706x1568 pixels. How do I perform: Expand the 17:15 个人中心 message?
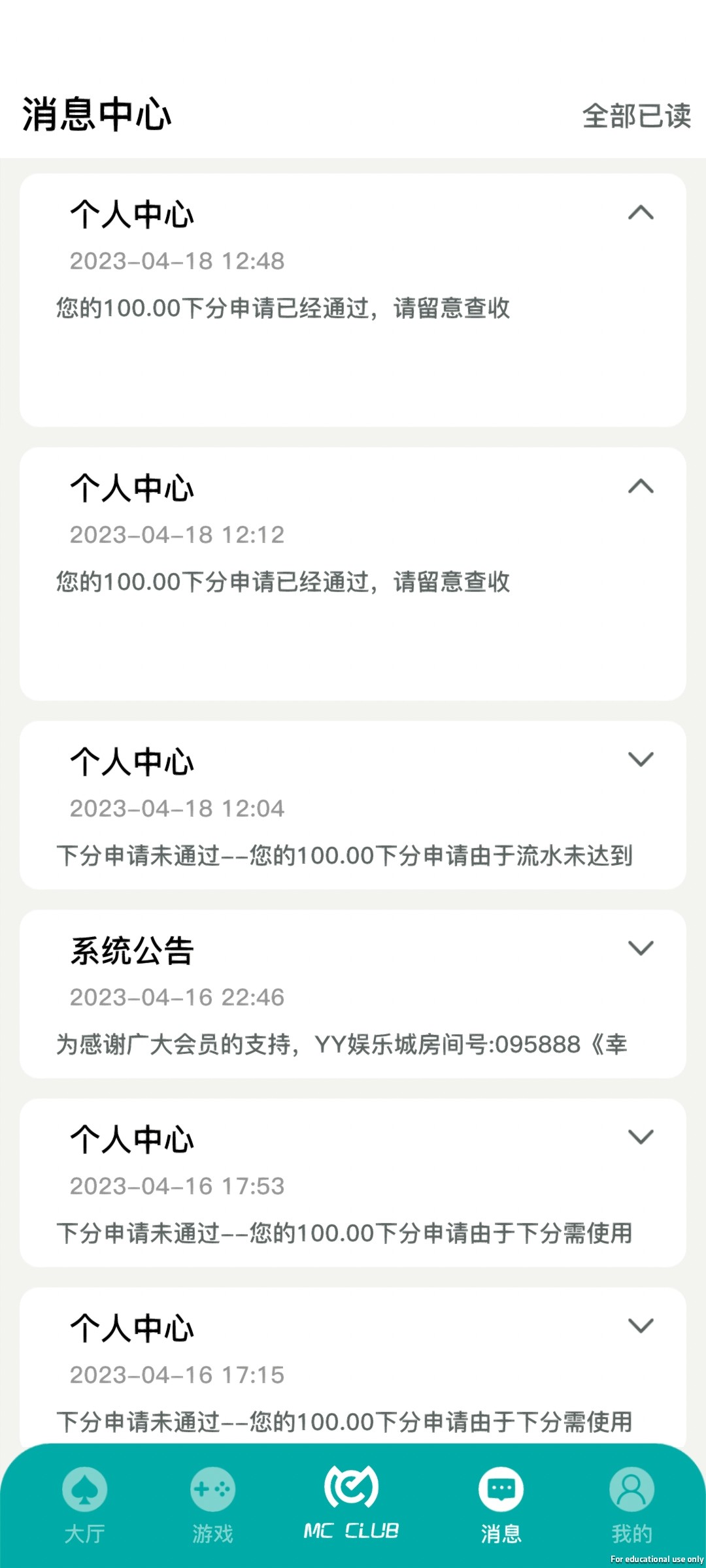click(641, 1325)
